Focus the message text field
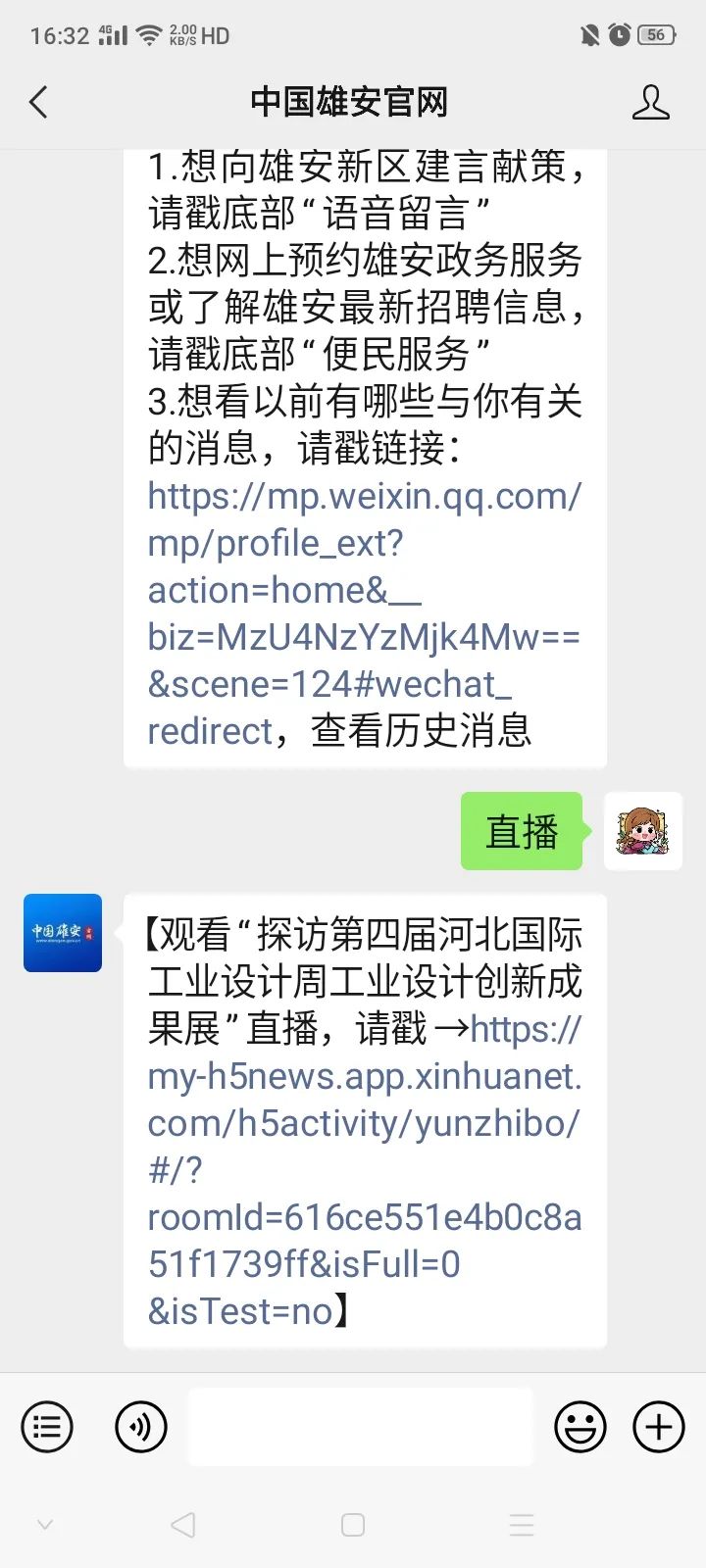The width and height of the screenshot is (706, 1568). click(x=361, y=1427)
